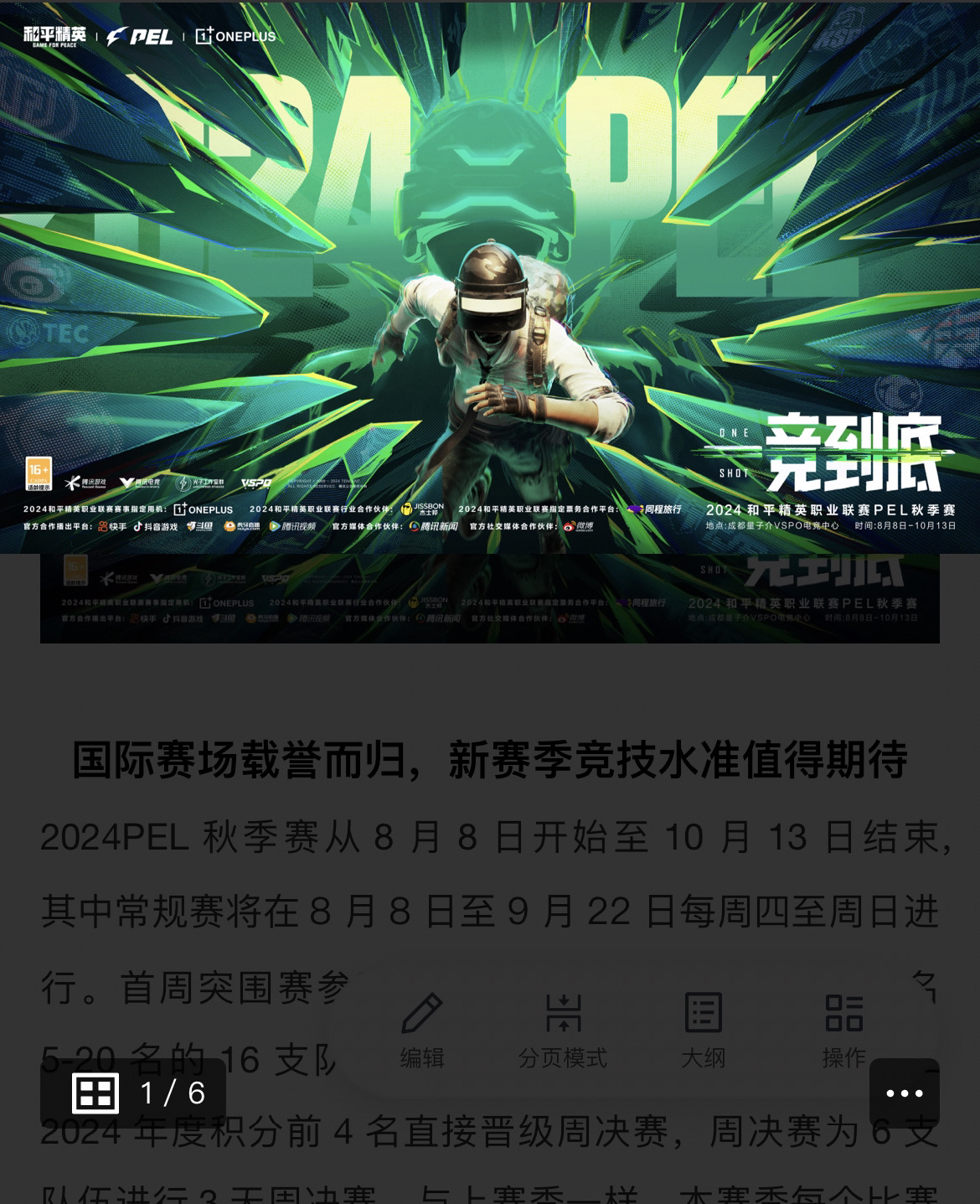Image resolution: width=980 pixels, height=1204 pixels.
Task: Switch to 分页模式 page mode
Action: [x=562, y=1030]
